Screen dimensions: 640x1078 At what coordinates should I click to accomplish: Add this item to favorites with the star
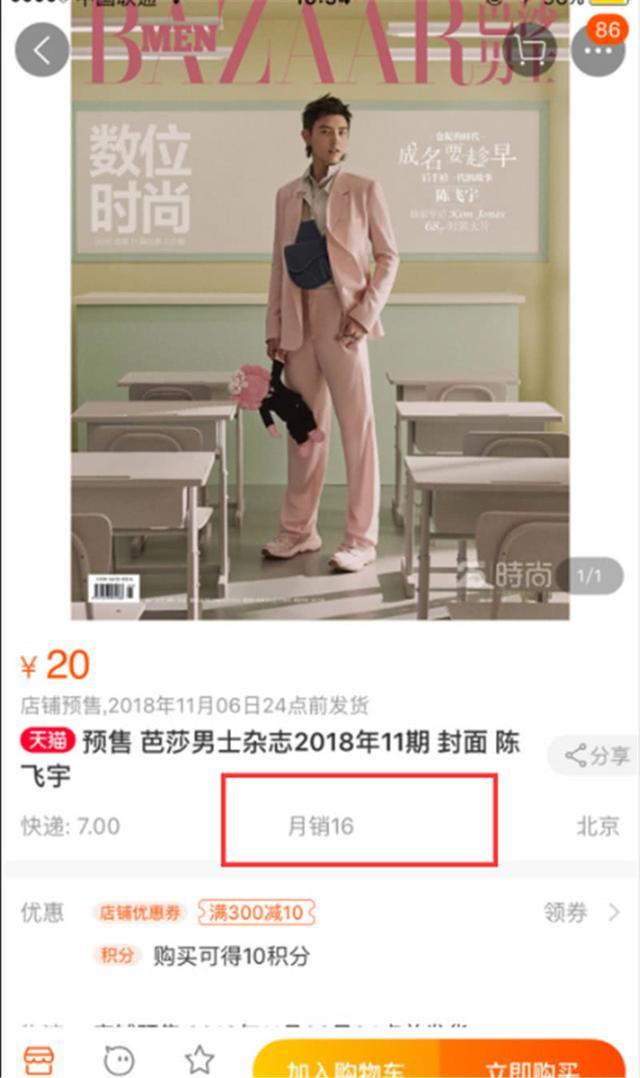click(x=199, y=1059)
